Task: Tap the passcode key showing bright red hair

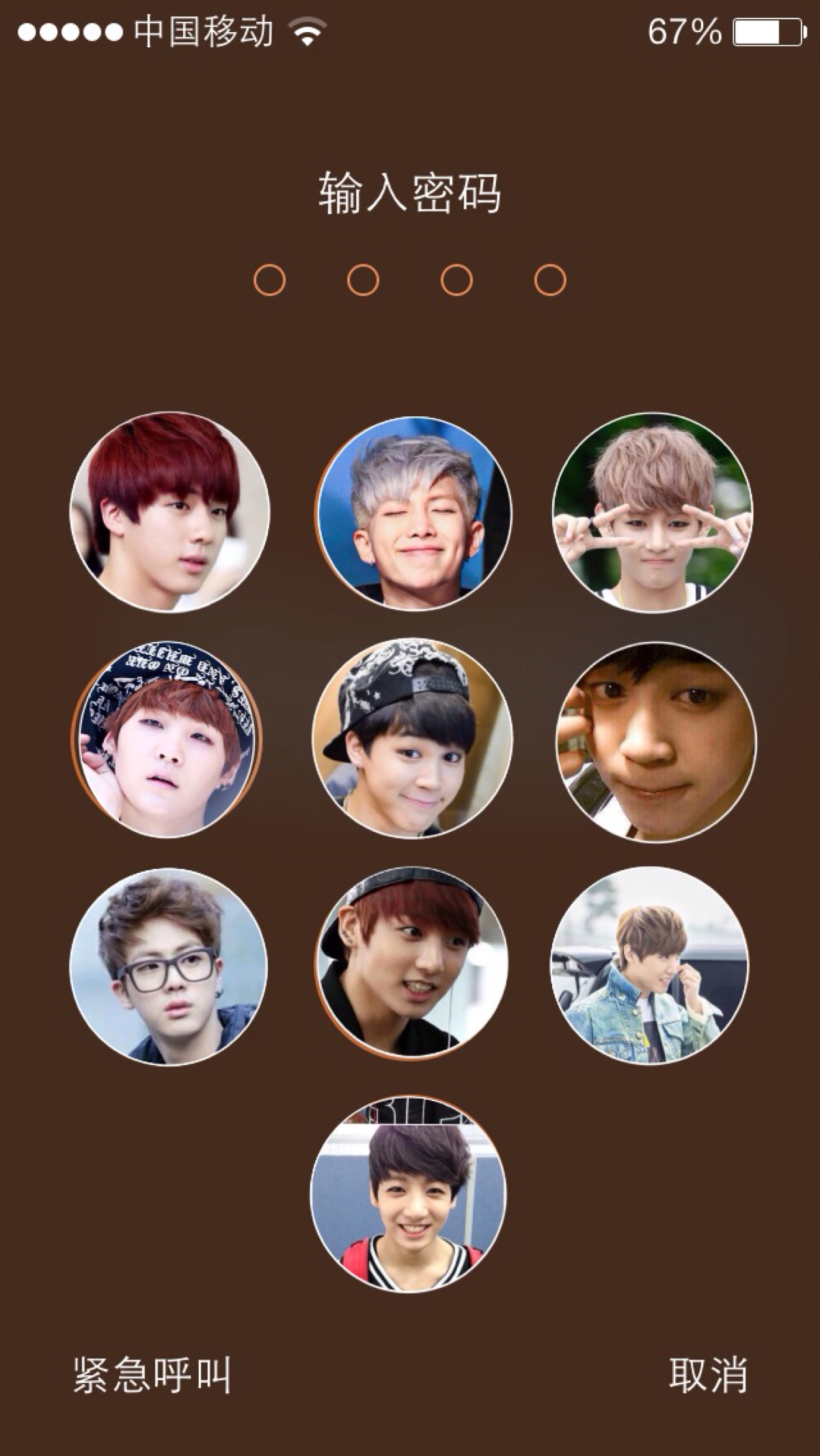Action: point(169,512)
